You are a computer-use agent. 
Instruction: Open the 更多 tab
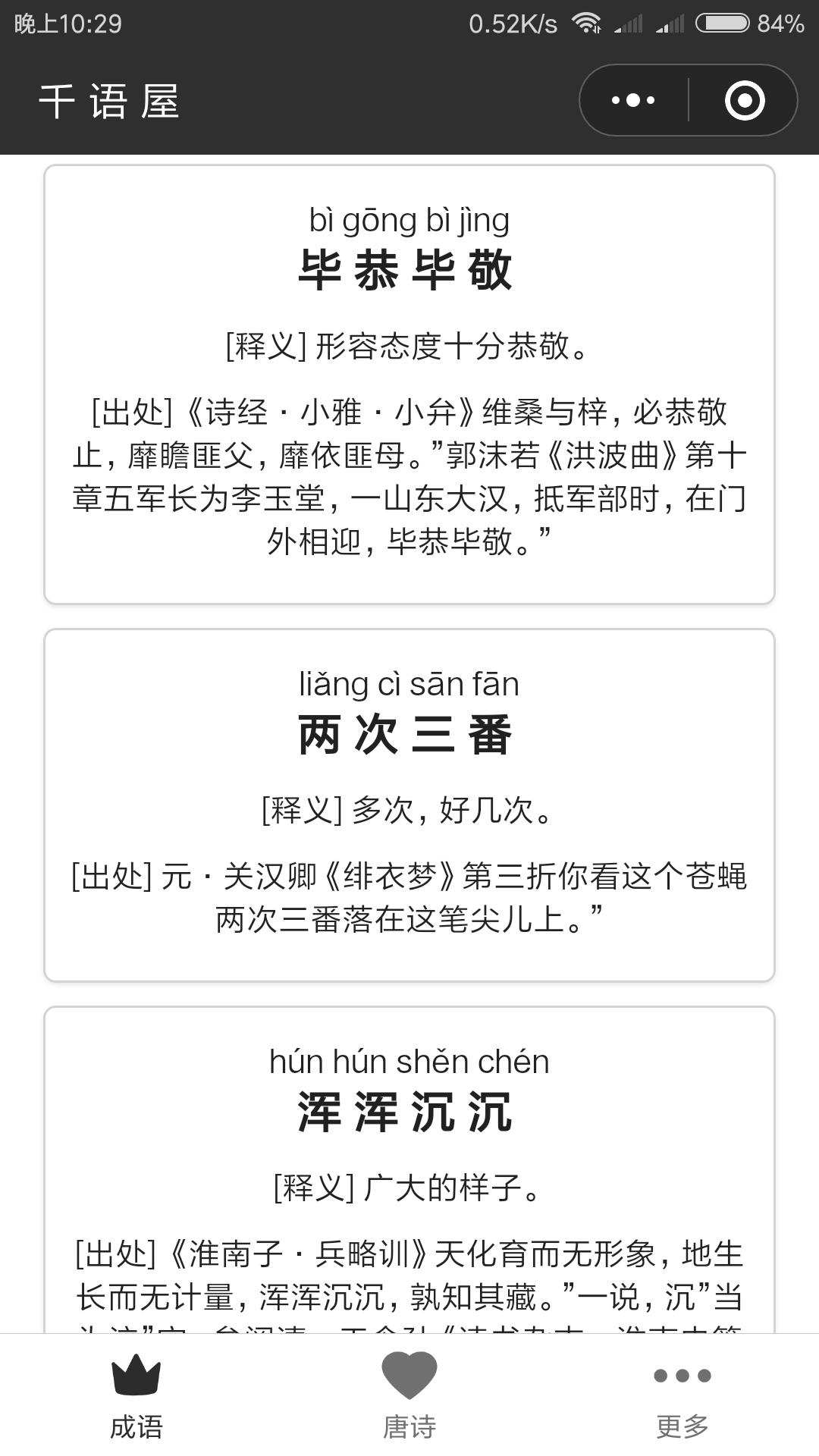(682, 1395)
